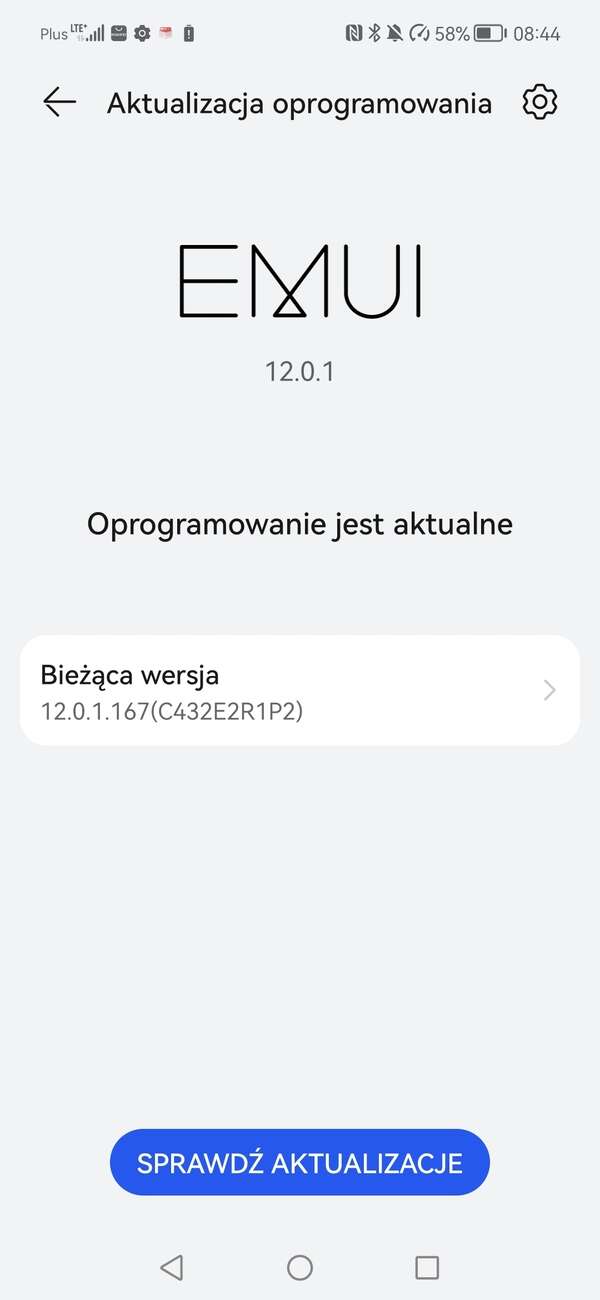600x1300 pixels.
Task: Open the recent apps view
Action: [x=427, y=1268]
